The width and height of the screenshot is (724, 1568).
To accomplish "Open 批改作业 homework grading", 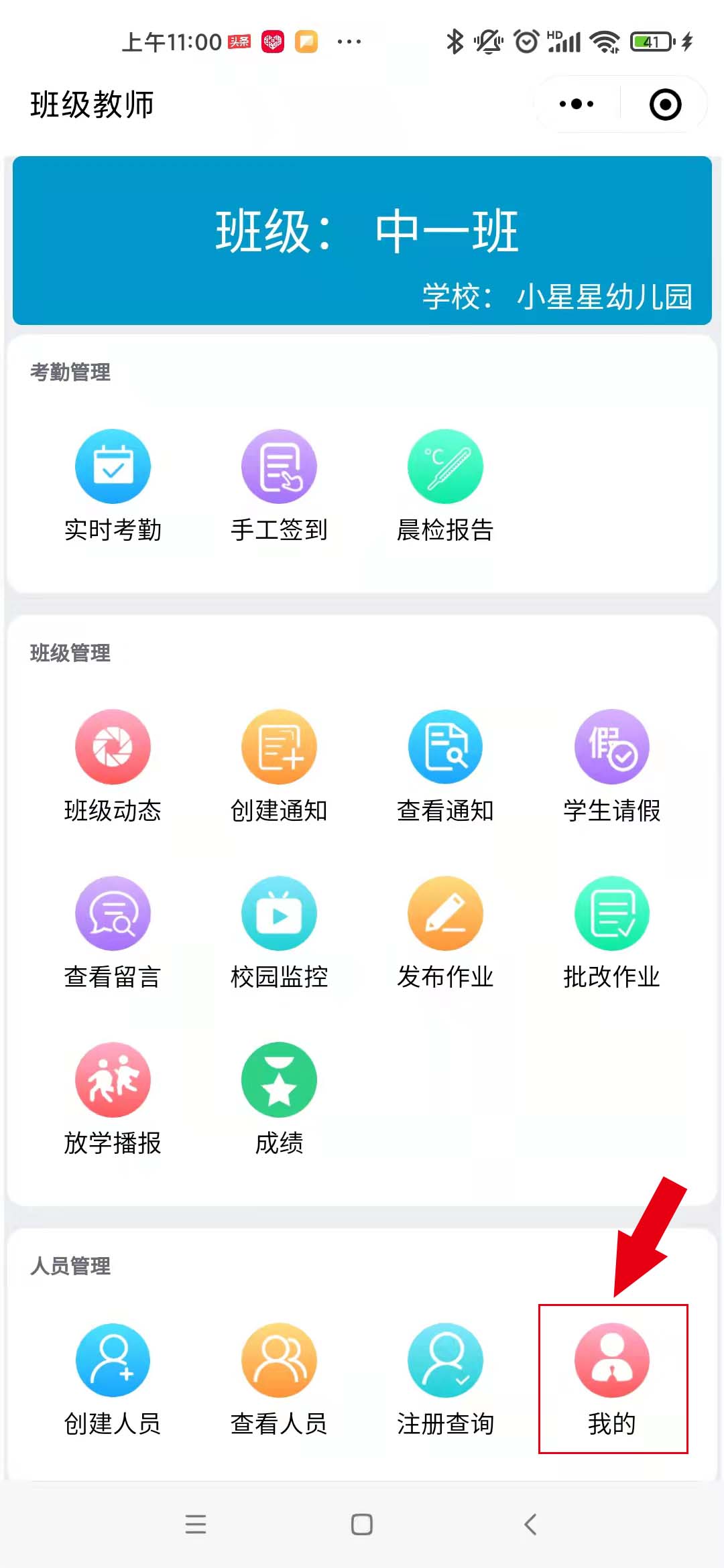I will [611, 913].
